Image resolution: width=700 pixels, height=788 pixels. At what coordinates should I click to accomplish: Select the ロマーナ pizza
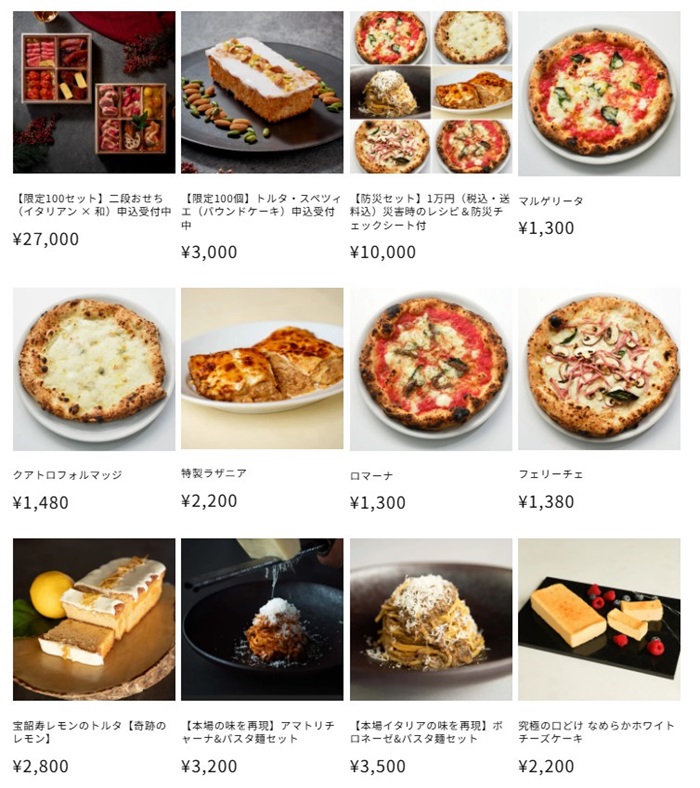(x=430, y=369)
